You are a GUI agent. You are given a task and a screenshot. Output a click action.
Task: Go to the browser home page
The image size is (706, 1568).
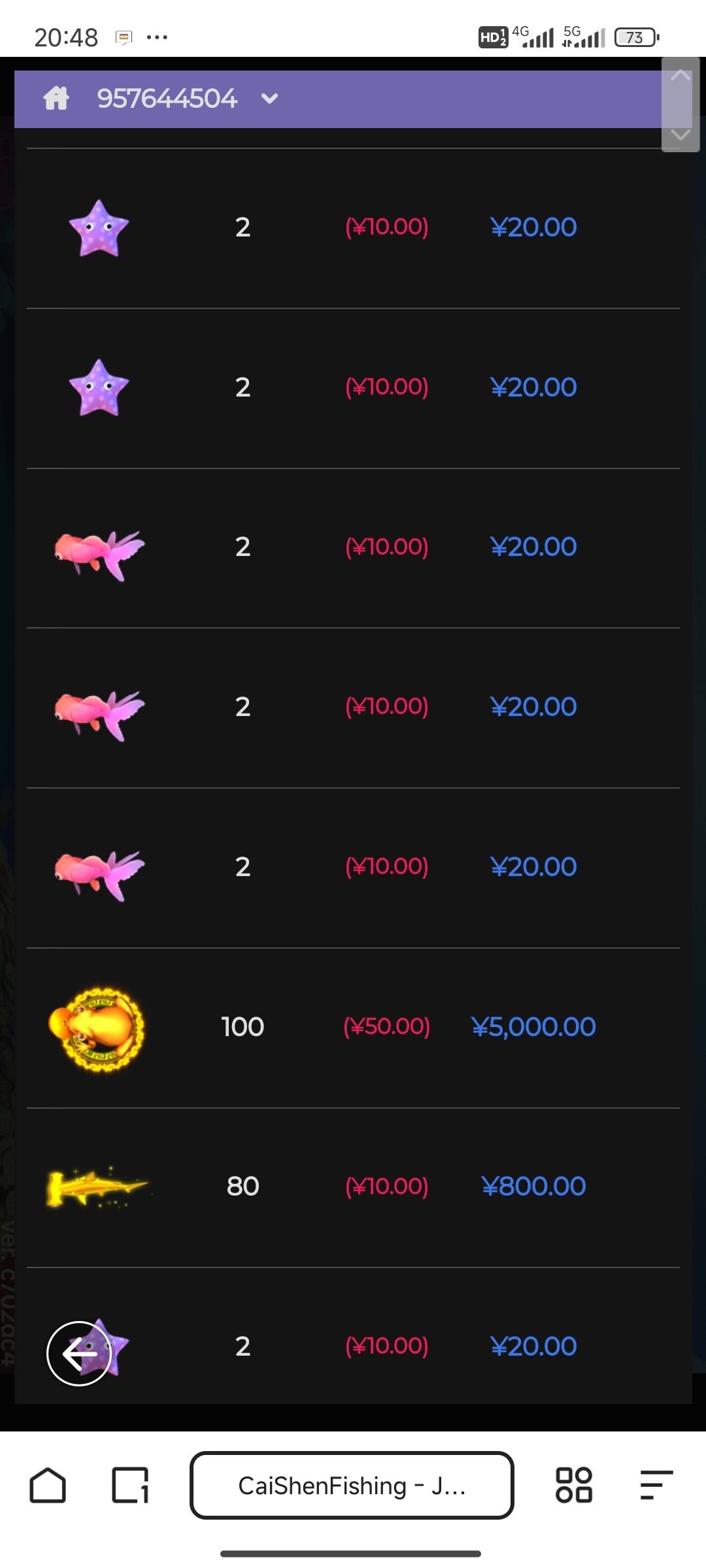click(48, 1485)
